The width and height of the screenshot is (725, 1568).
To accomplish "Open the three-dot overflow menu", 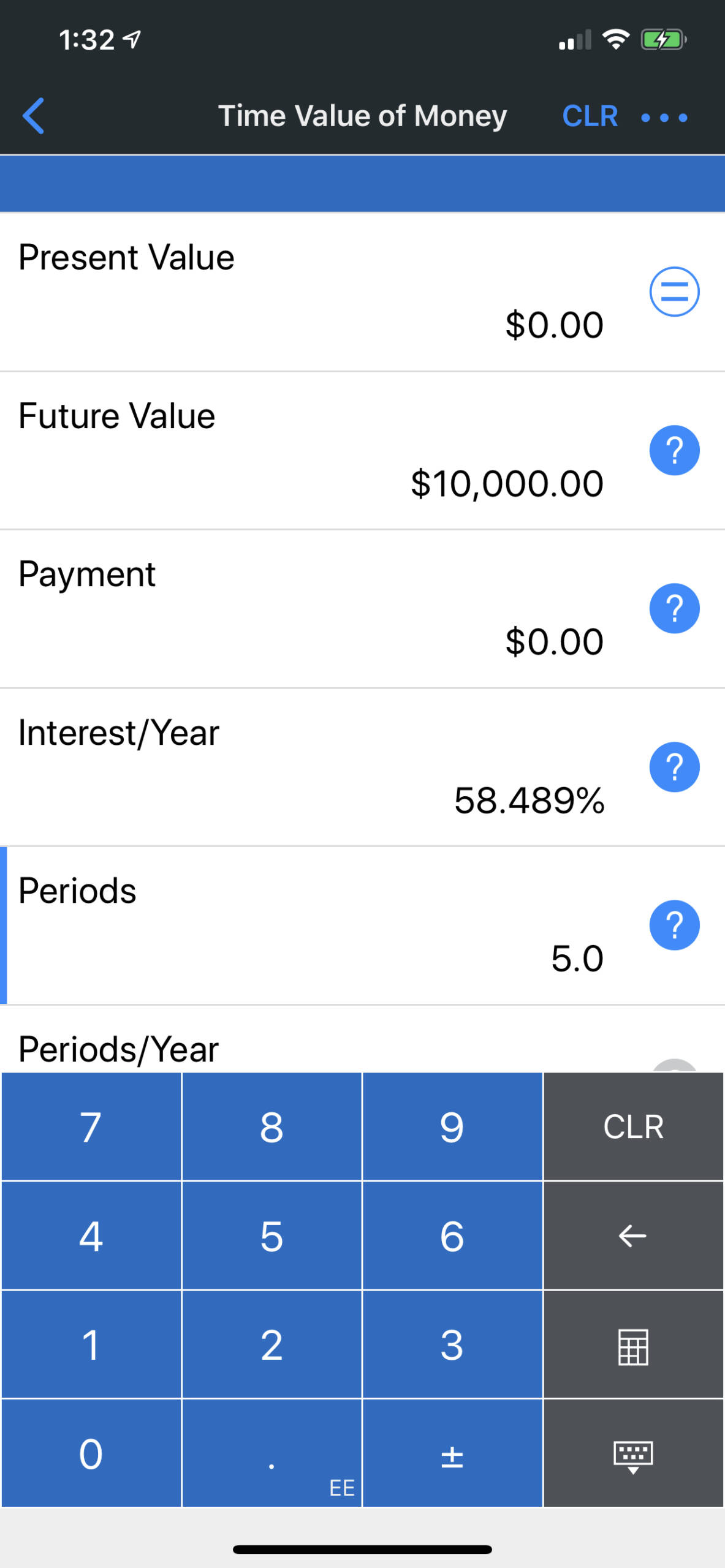I will click(x=664, y=117).
